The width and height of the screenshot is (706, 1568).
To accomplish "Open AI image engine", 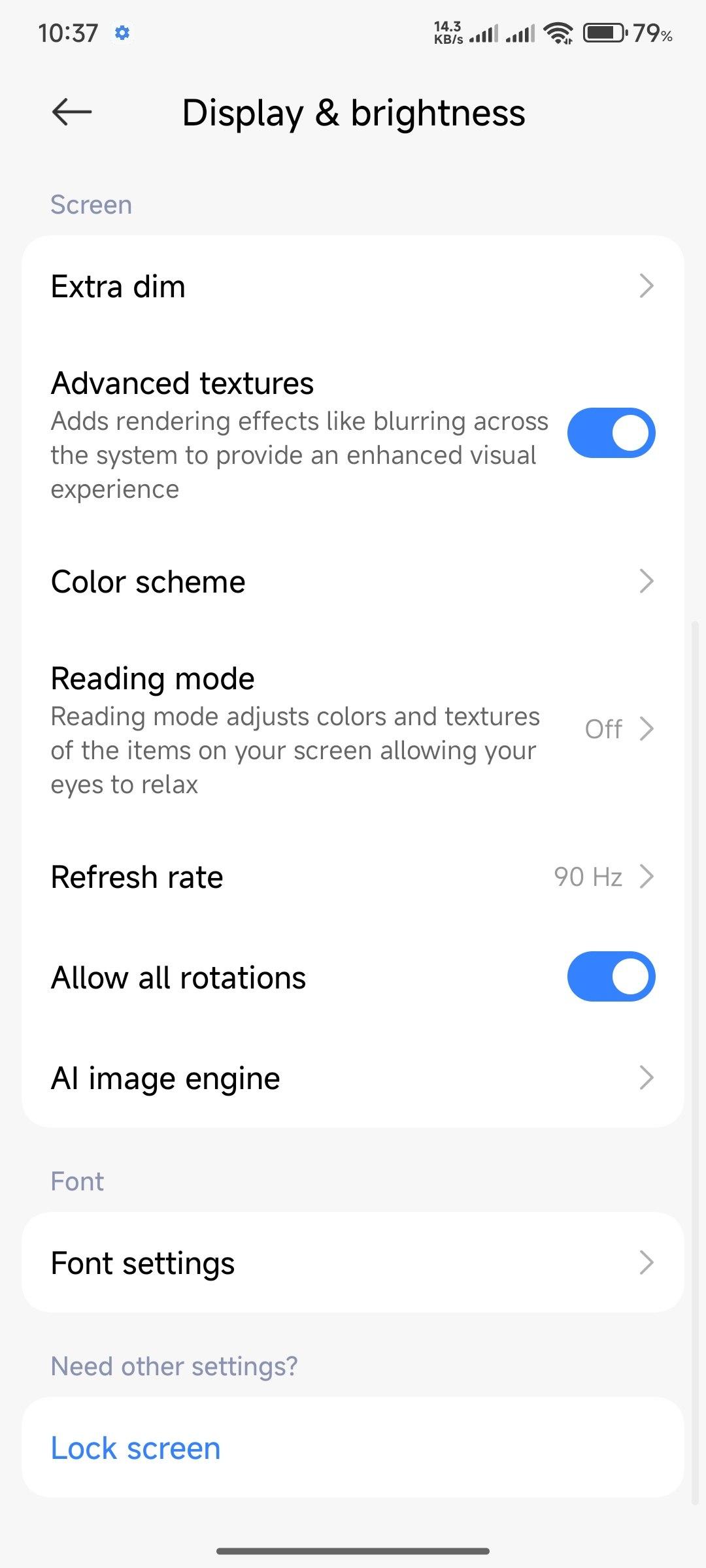I will [353, 1078].
